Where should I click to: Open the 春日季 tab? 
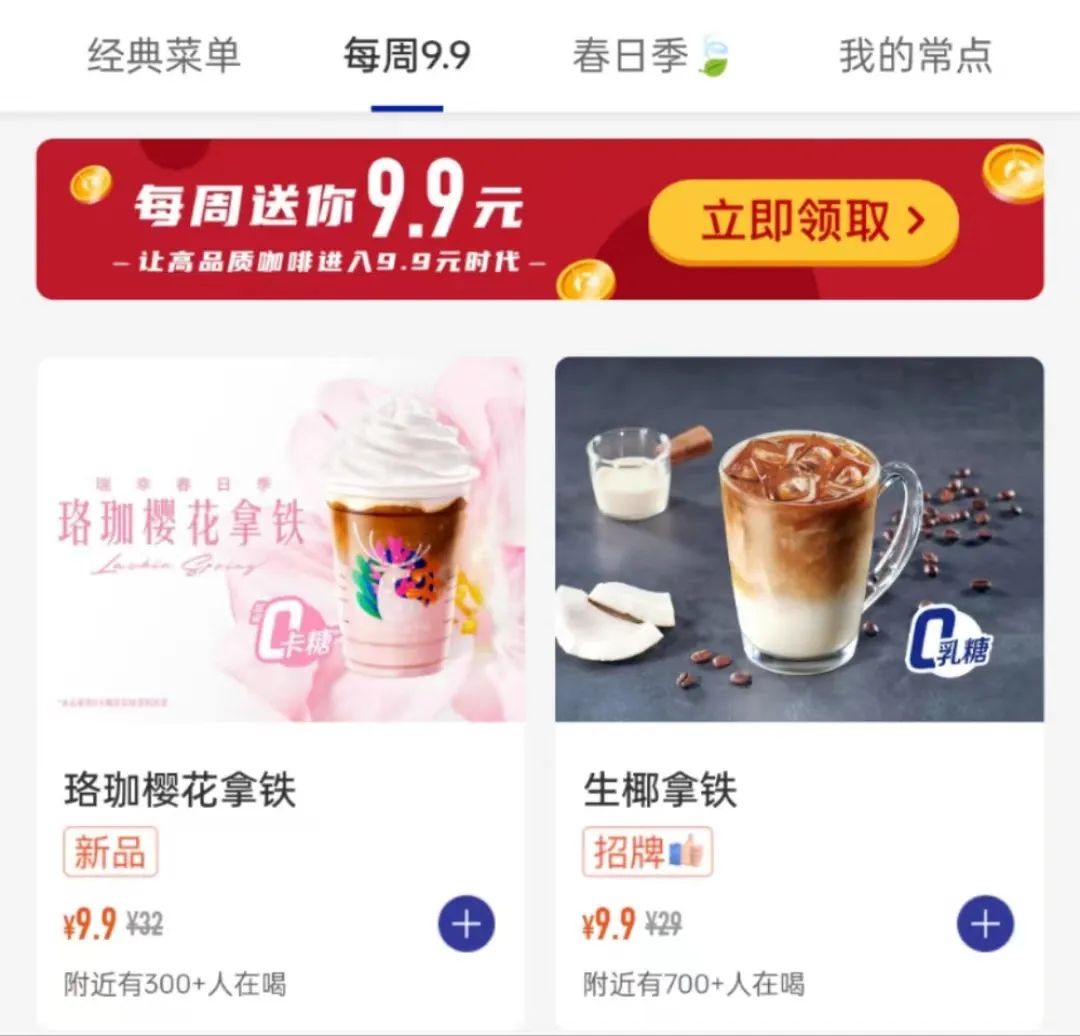coord(651,56)
